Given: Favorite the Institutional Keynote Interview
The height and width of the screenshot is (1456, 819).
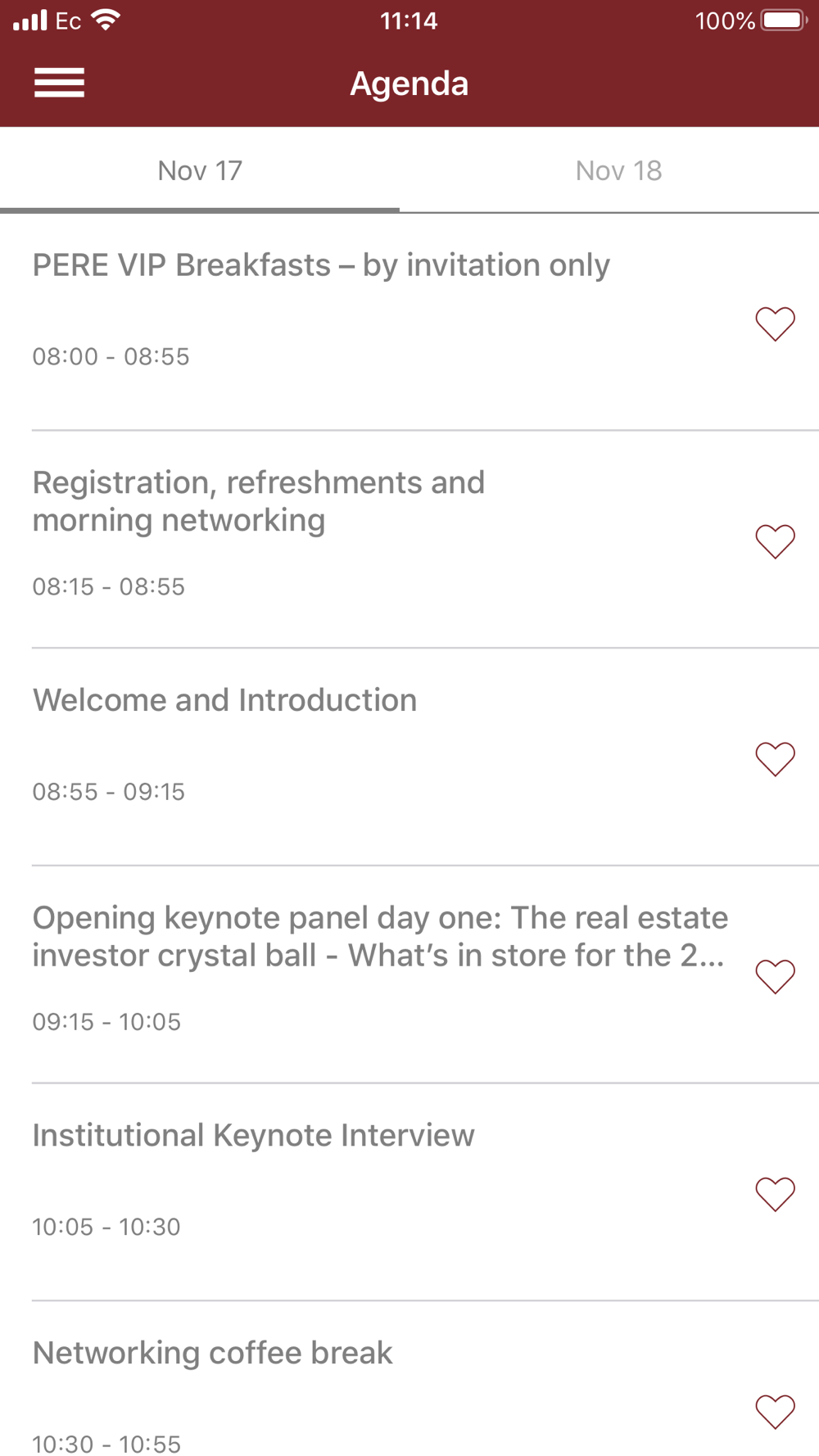Looking at the screenshot, I should point(775,1194).
